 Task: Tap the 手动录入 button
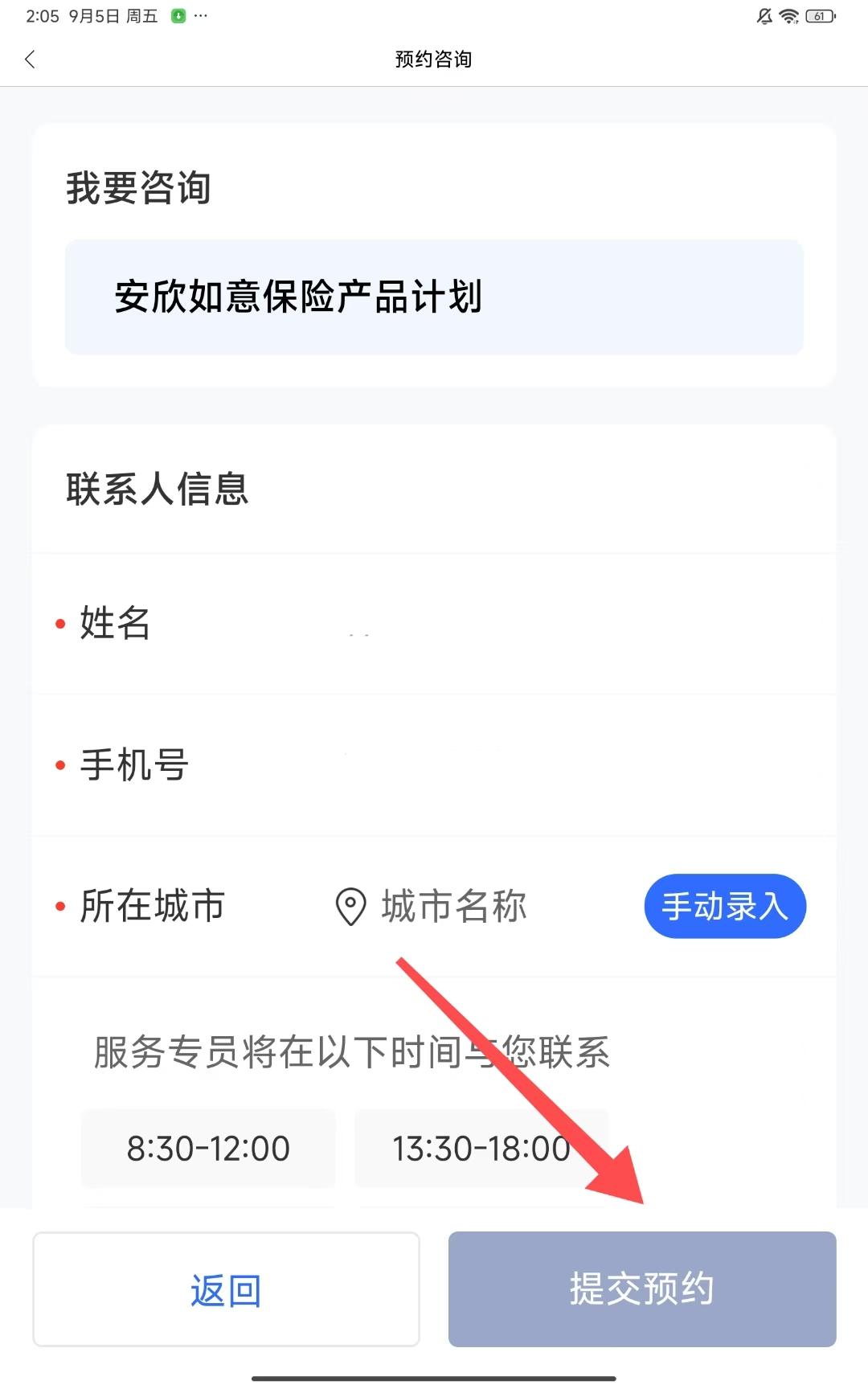pyautogui.click(x=724, y=907)
